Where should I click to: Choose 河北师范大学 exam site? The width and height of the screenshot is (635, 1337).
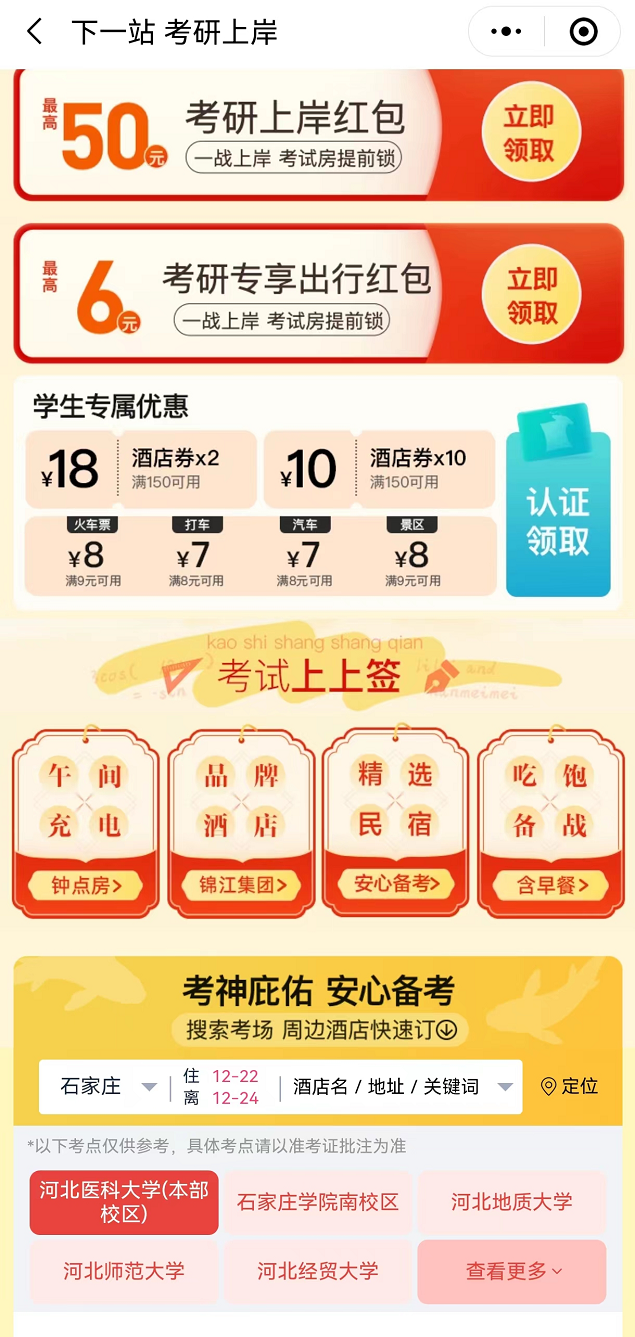(124, 1271)
